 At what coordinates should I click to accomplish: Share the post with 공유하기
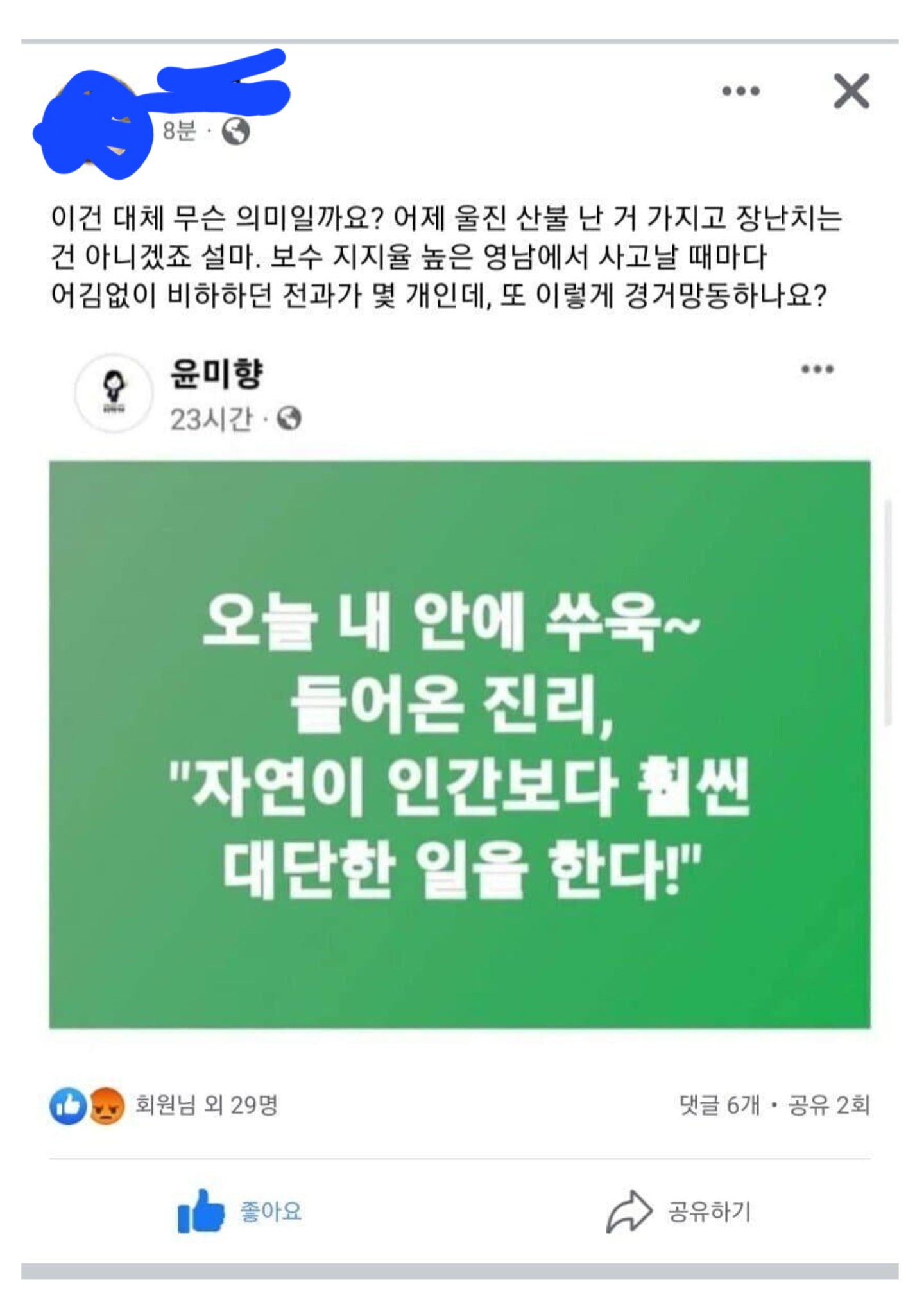pyautogui.click(x=680, y=1211)
